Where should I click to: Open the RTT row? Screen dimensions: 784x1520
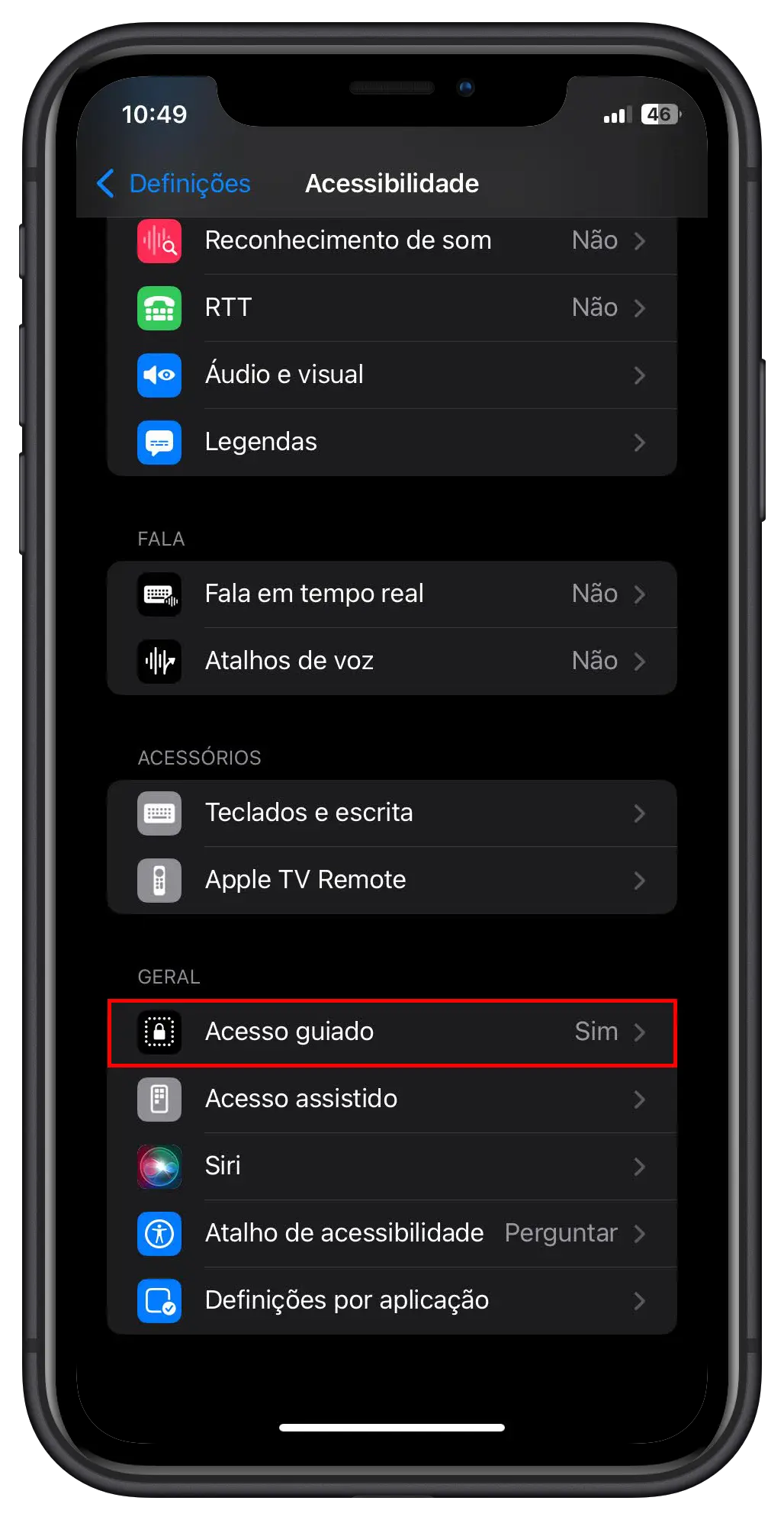[x=391, y=308]
